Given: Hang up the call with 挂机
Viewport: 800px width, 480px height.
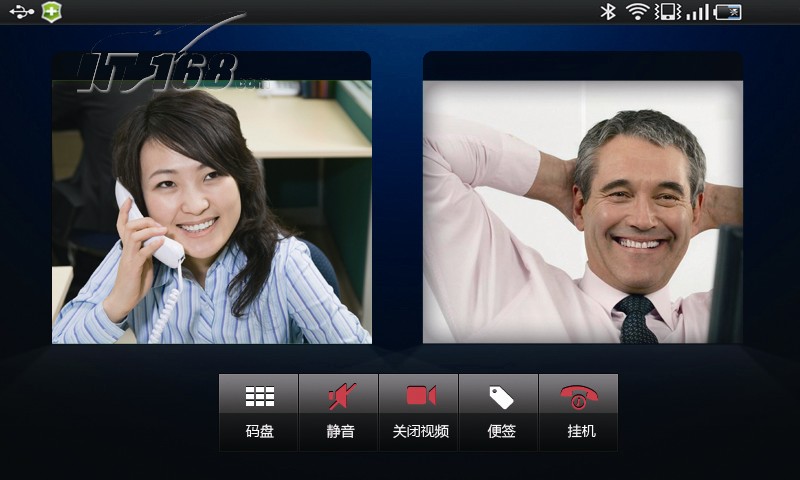Looking at the screenshot, I should click(579, 411).
